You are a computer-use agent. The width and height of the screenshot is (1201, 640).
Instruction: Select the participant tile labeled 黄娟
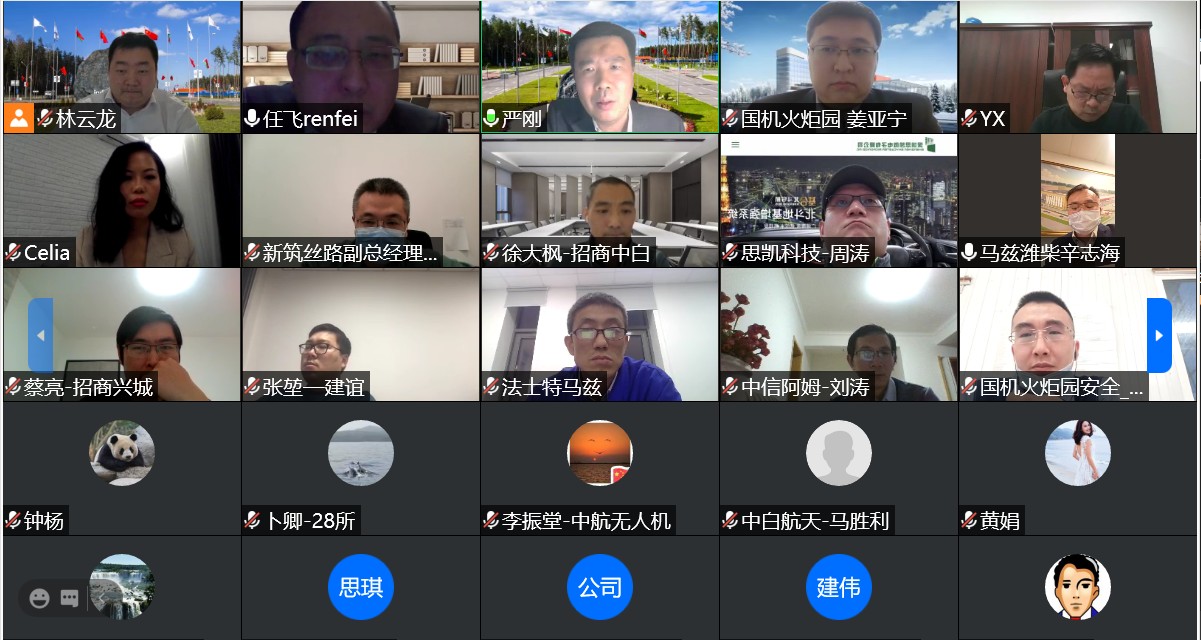(x=1078, y=460)
